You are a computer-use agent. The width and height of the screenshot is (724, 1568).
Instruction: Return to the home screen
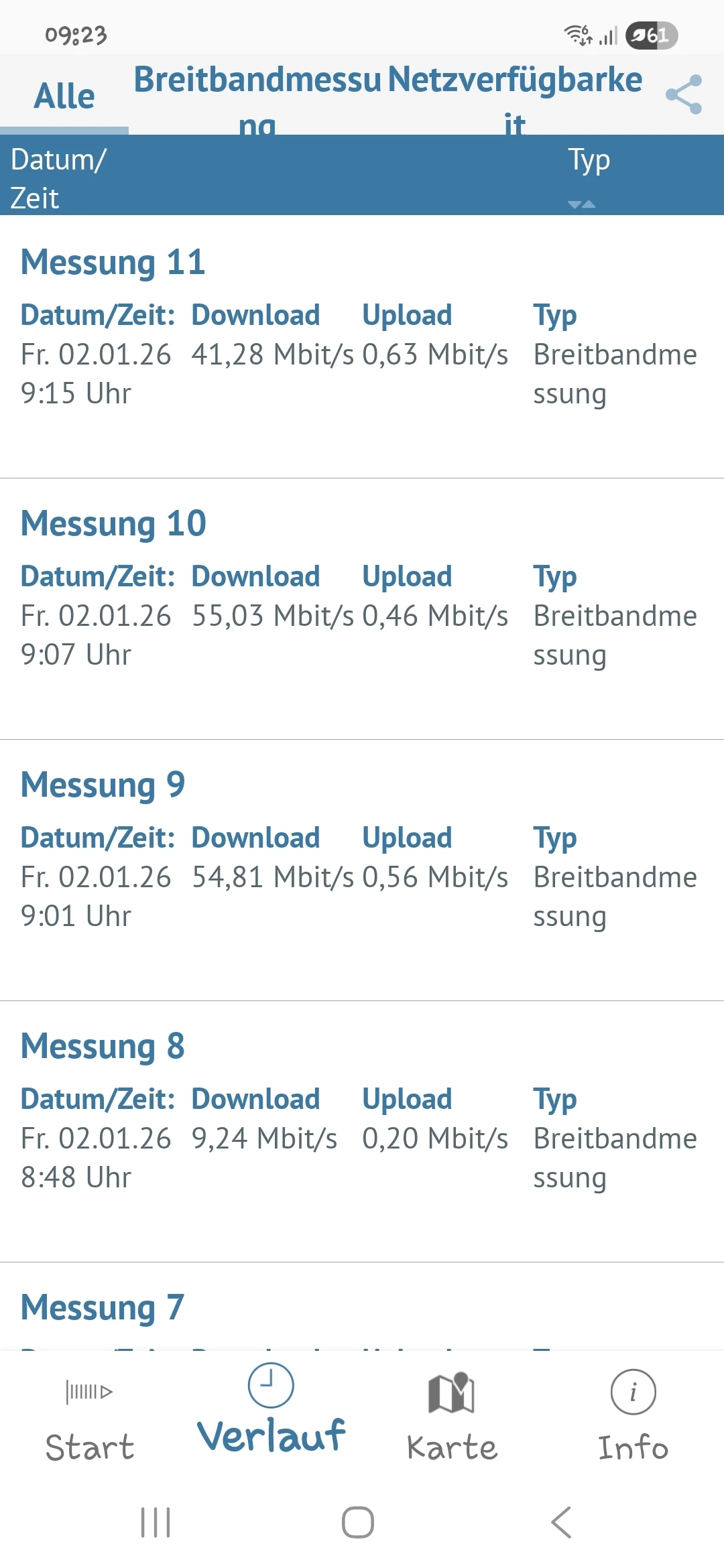pos(358,1522)
